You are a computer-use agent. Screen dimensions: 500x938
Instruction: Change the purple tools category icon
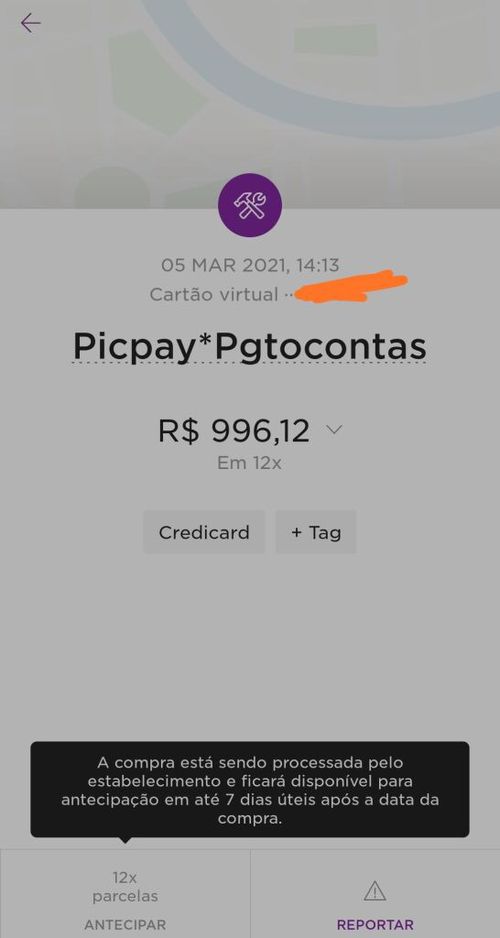[x=250, y=205]
